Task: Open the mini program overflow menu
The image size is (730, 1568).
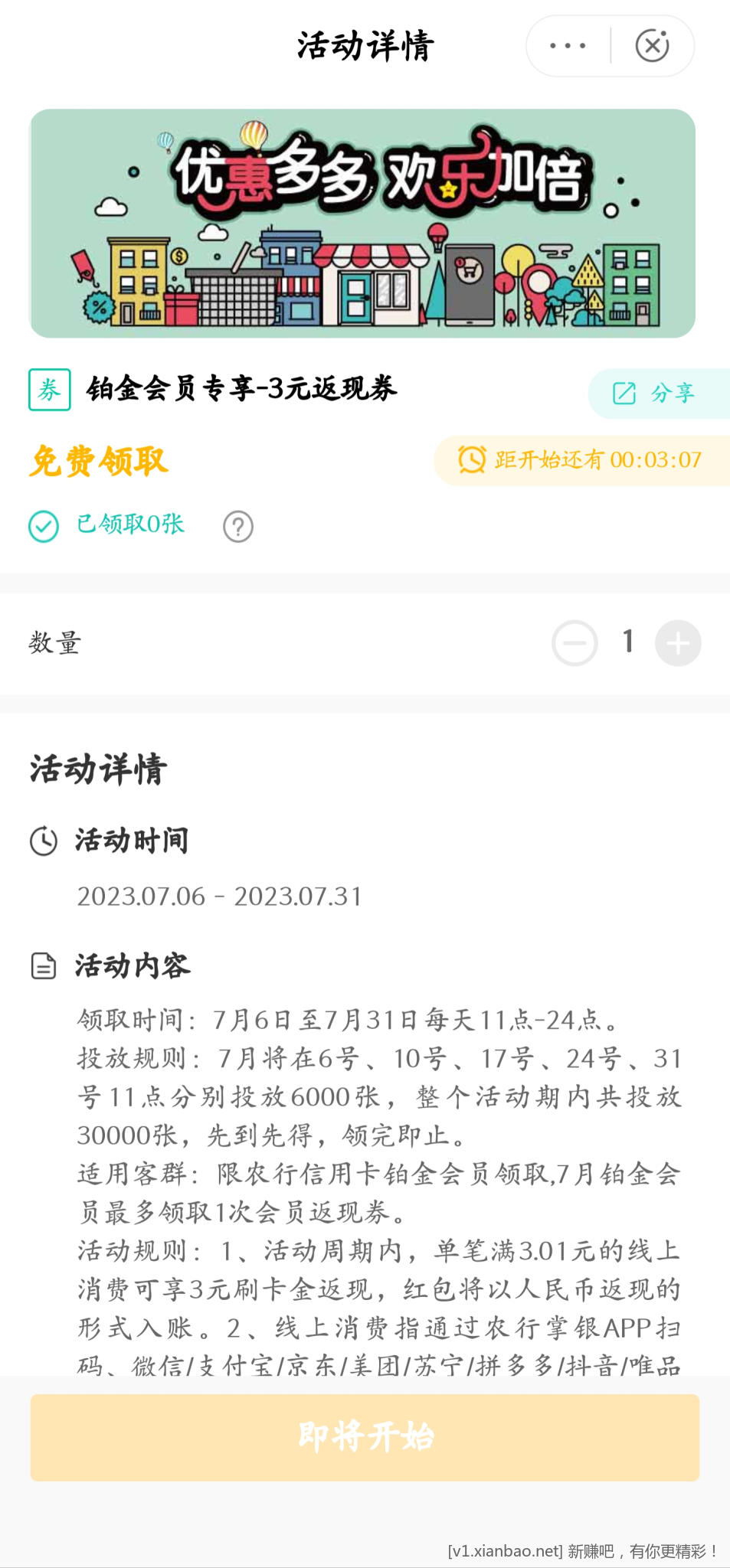Action: (x=568, y=46)
